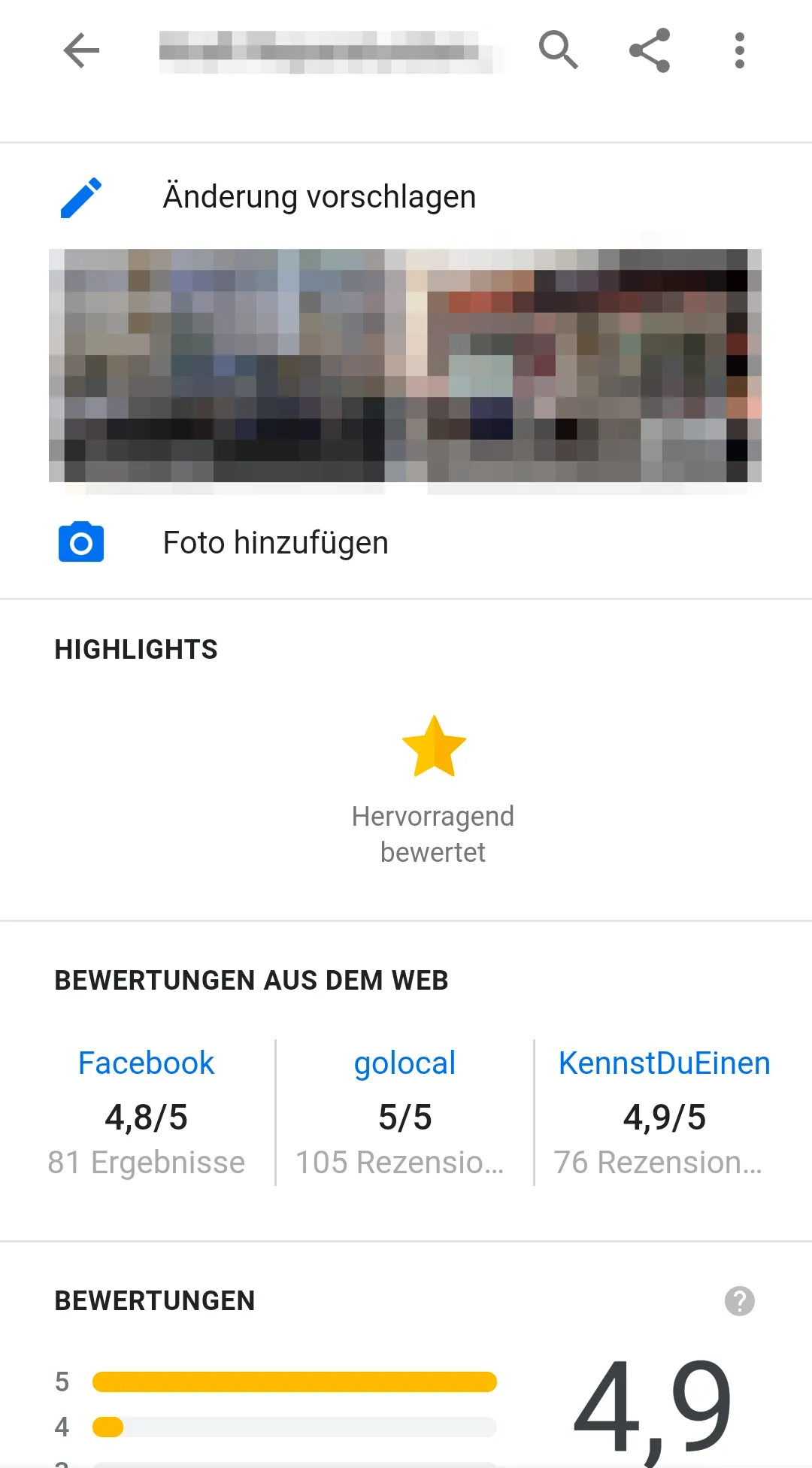Open the three-dot overflow menu

coord(740,50)
